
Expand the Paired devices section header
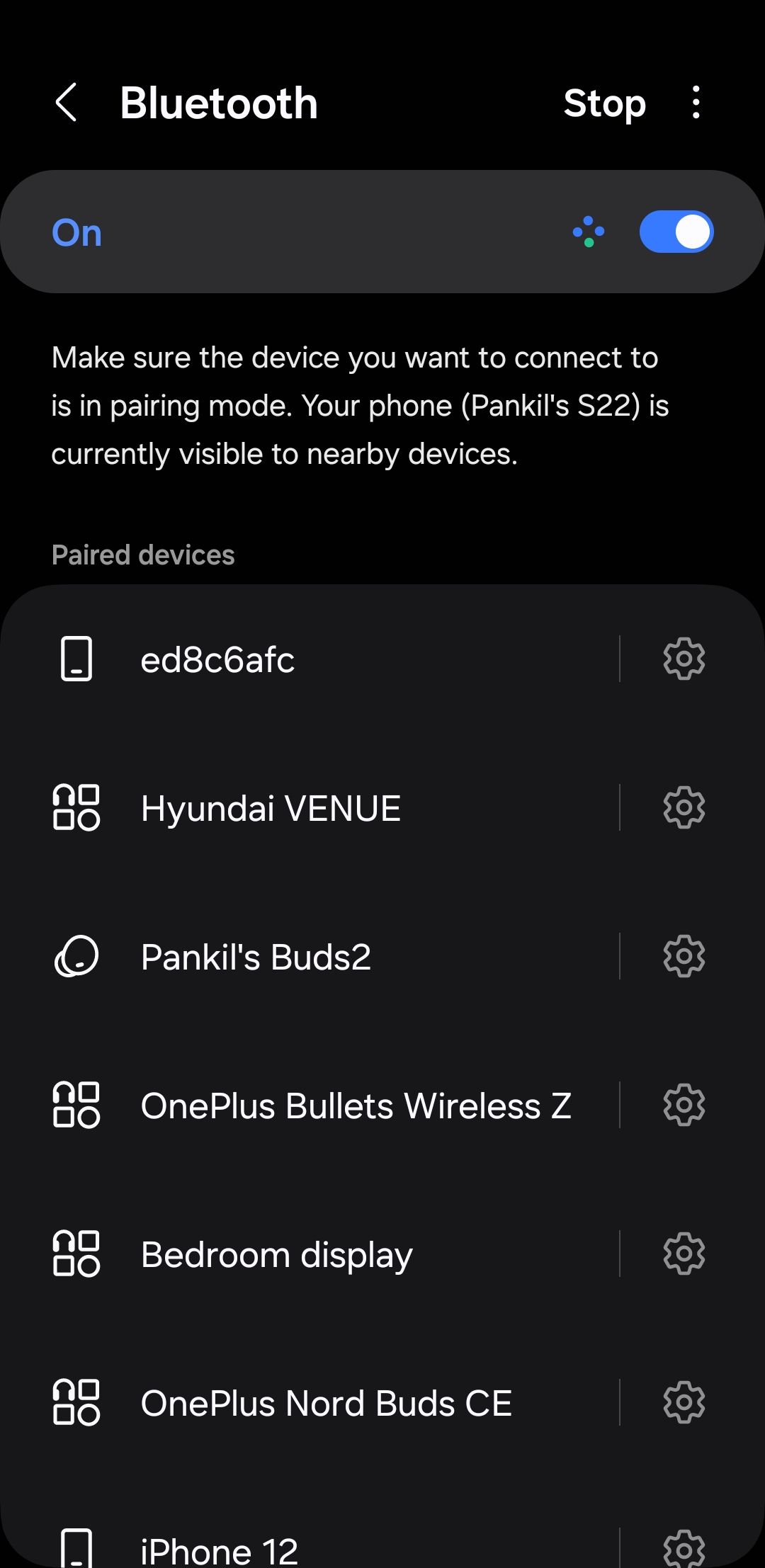[144, 555]
